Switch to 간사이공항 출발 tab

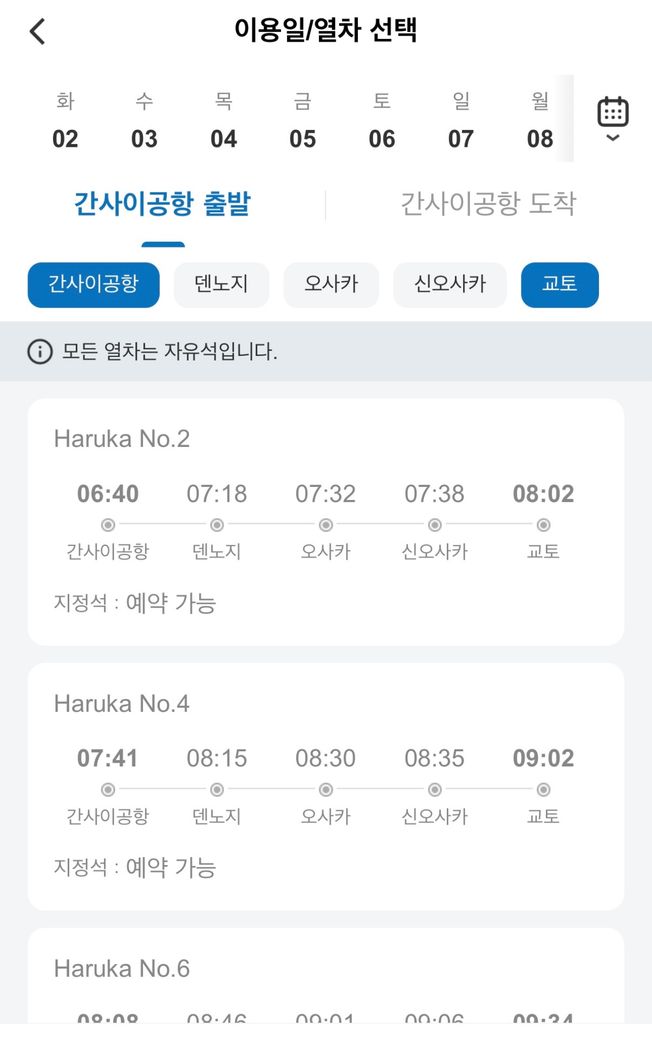pos(163,205)
